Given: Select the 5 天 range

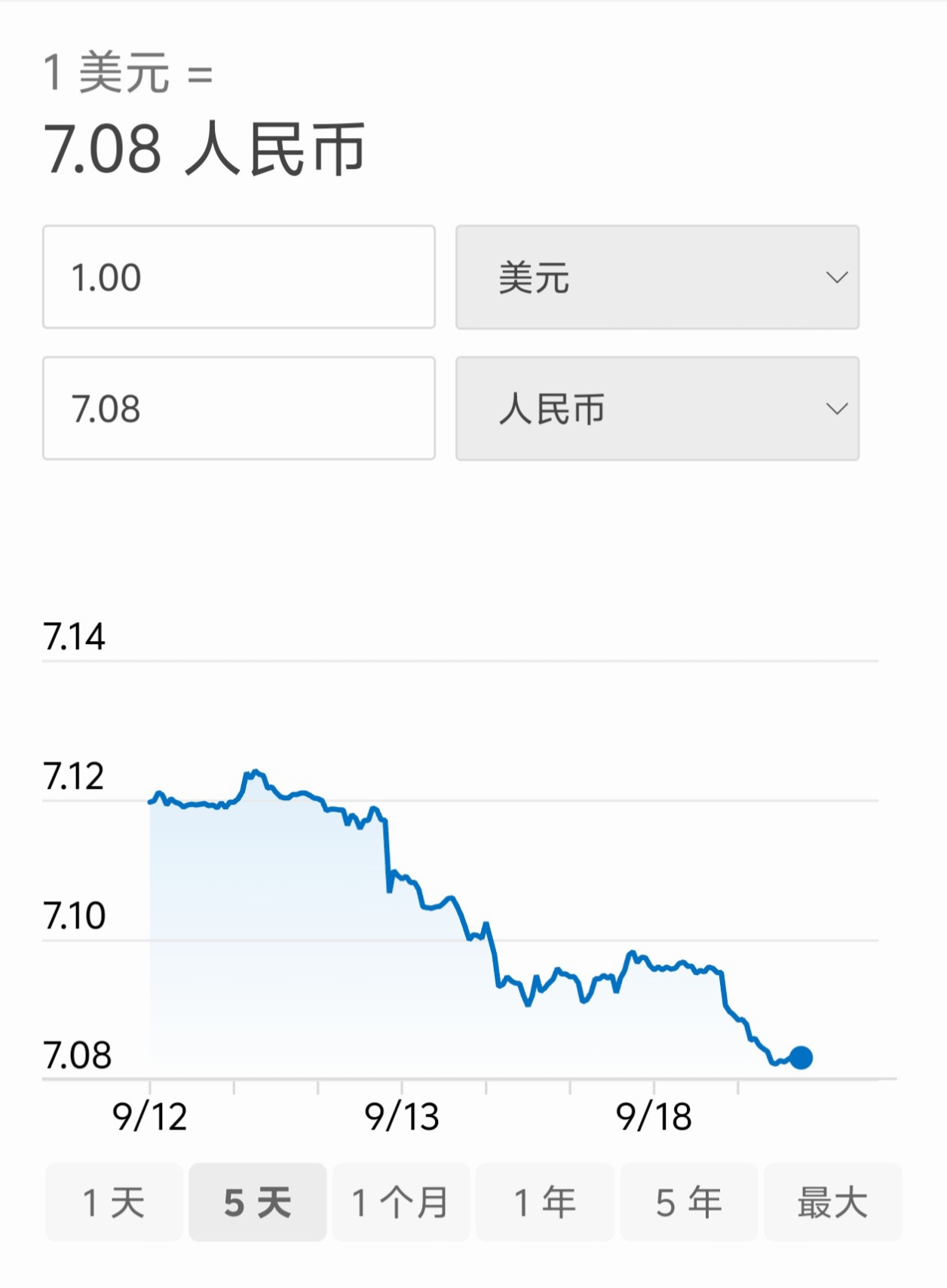Looking at the screenshot, I should (258, 1202).
